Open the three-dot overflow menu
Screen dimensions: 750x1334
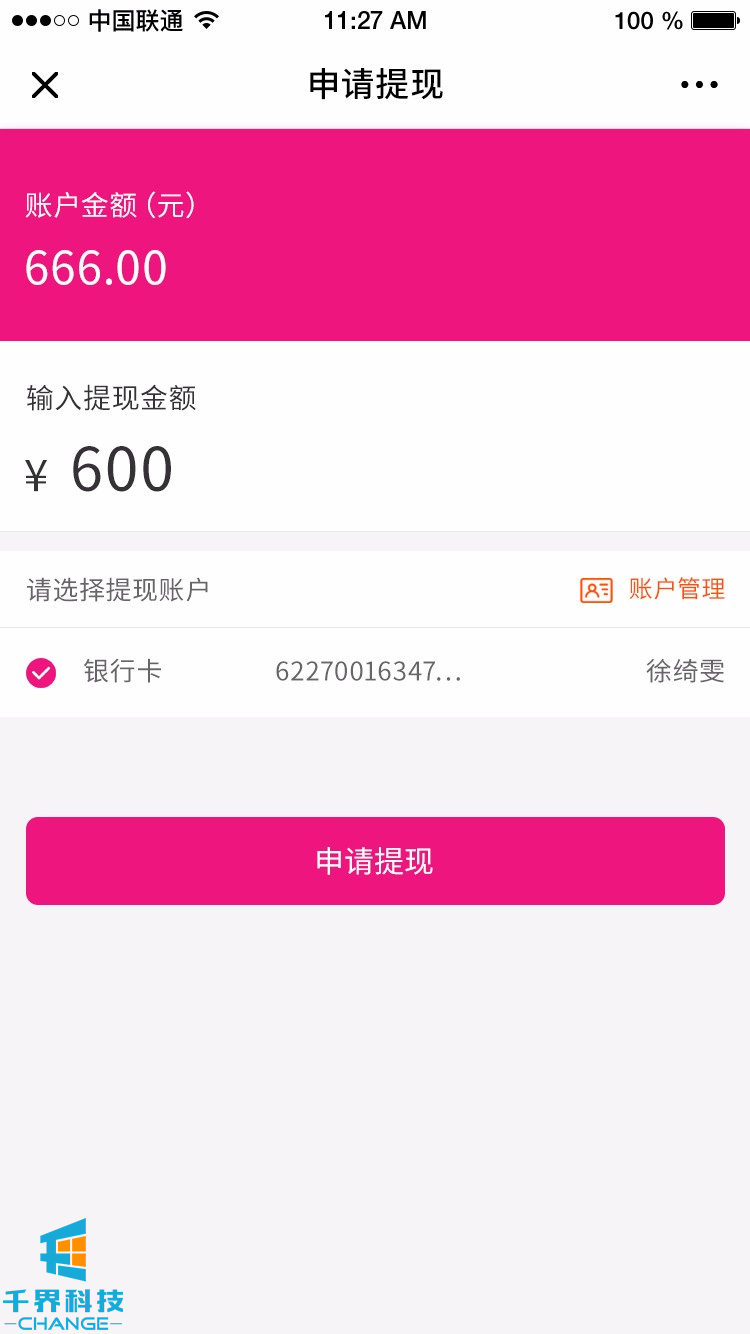click(699, 85)
